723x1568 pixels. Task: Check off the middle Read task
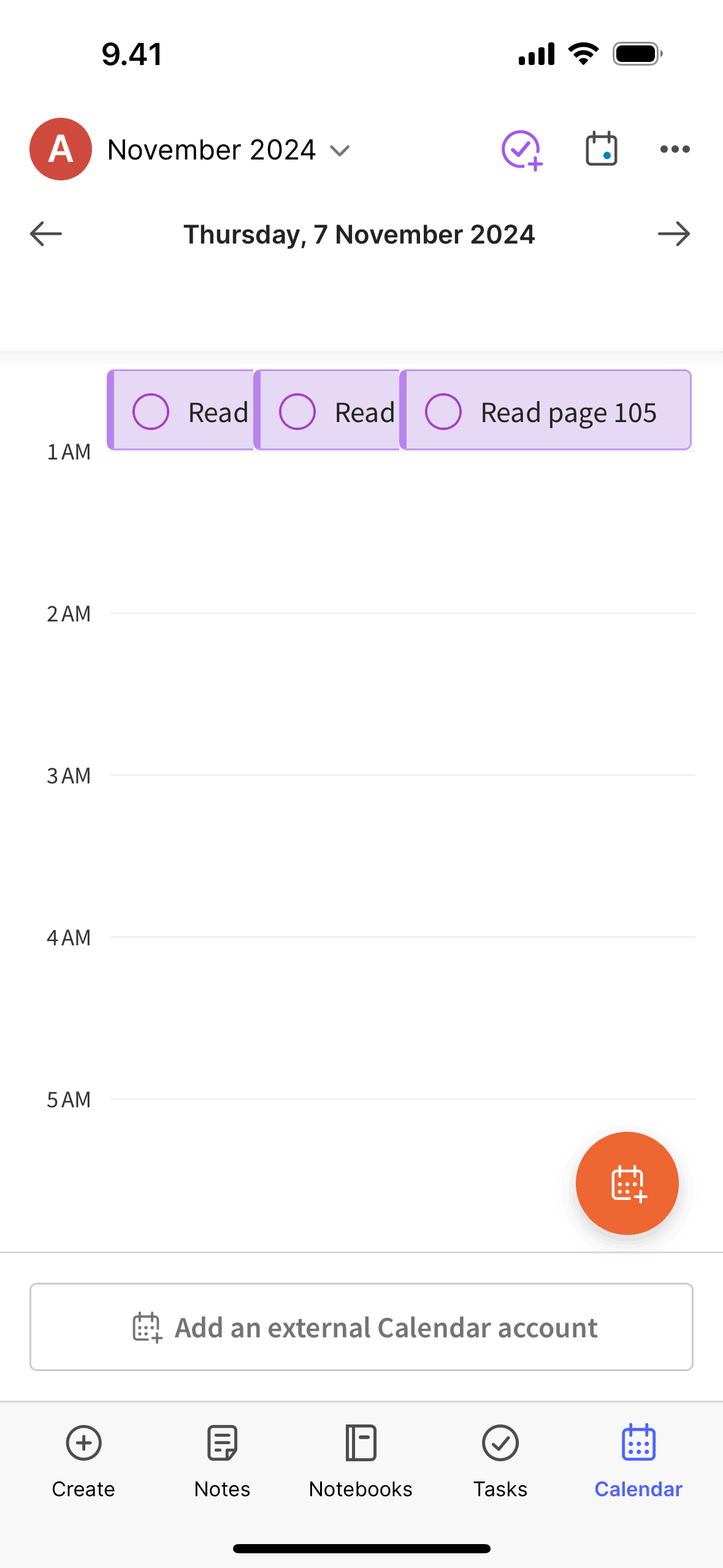[x=298, y=412]
